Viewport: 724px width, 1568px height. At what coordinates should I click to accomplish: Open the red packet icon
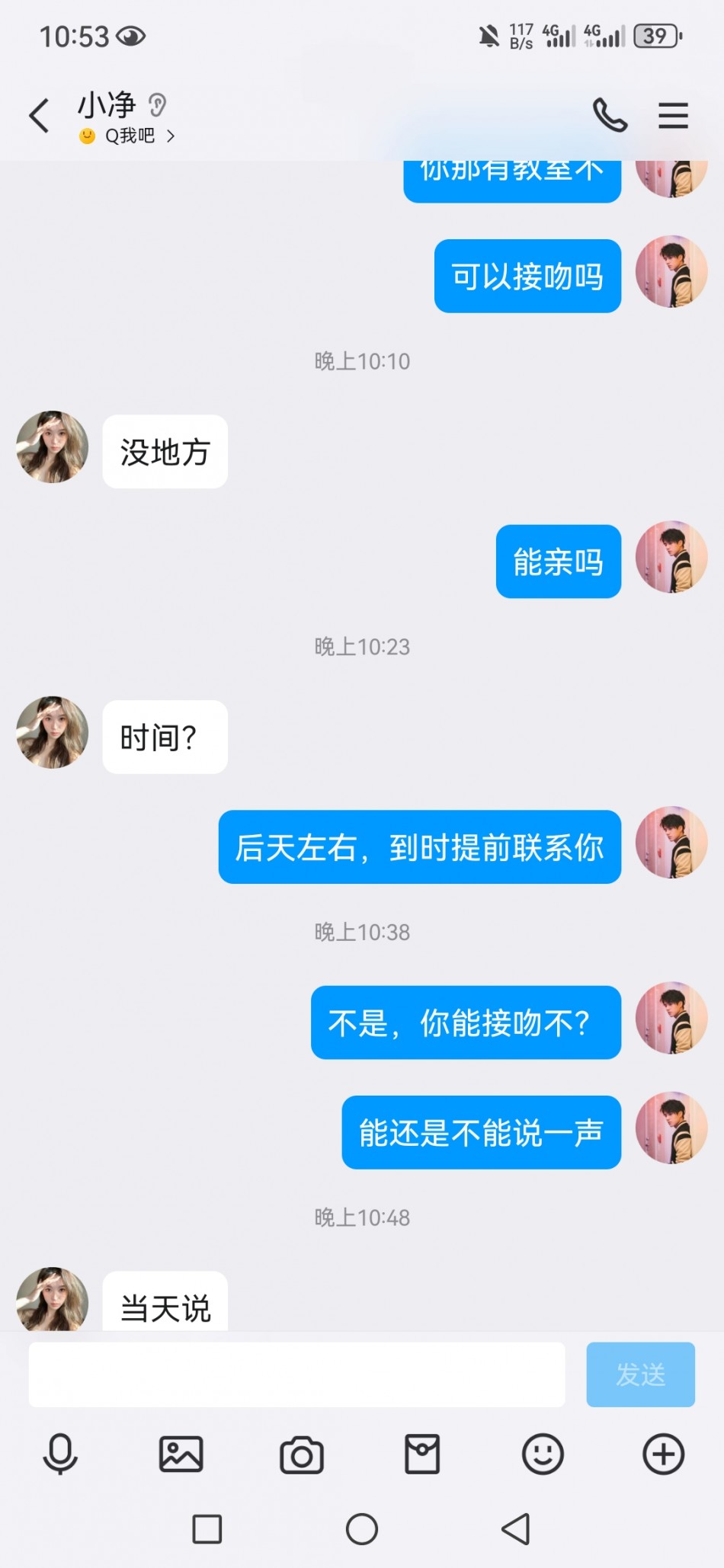coord(422,1454)
